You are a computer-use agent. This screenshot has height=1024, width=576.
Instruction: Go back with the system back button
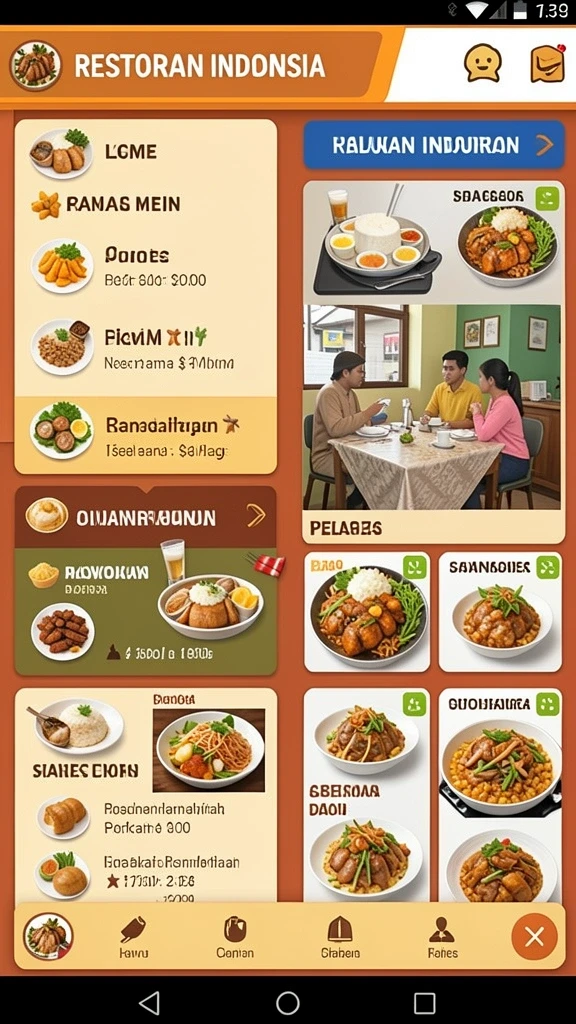150,1002
